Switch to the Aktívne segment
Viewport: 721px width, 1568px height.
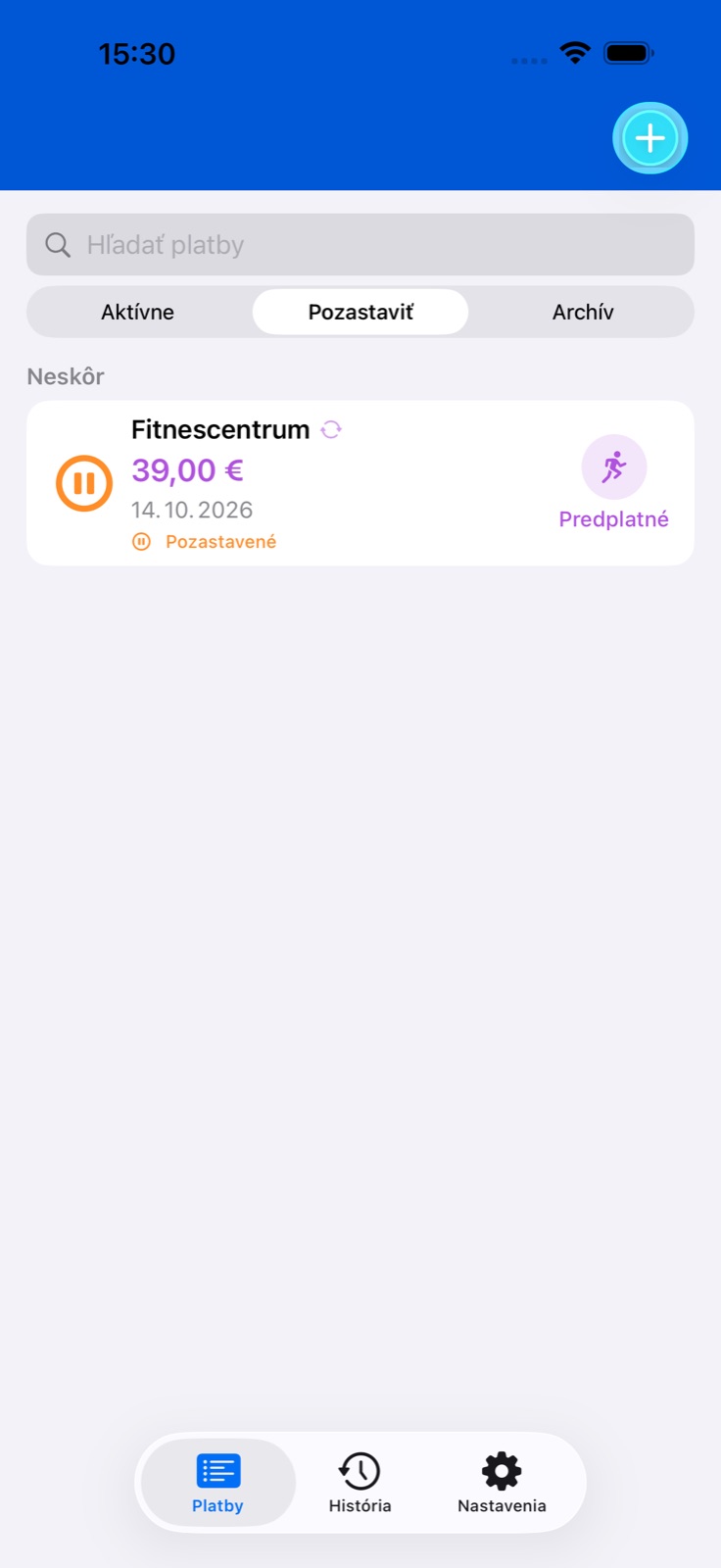[x=138, y=312]
